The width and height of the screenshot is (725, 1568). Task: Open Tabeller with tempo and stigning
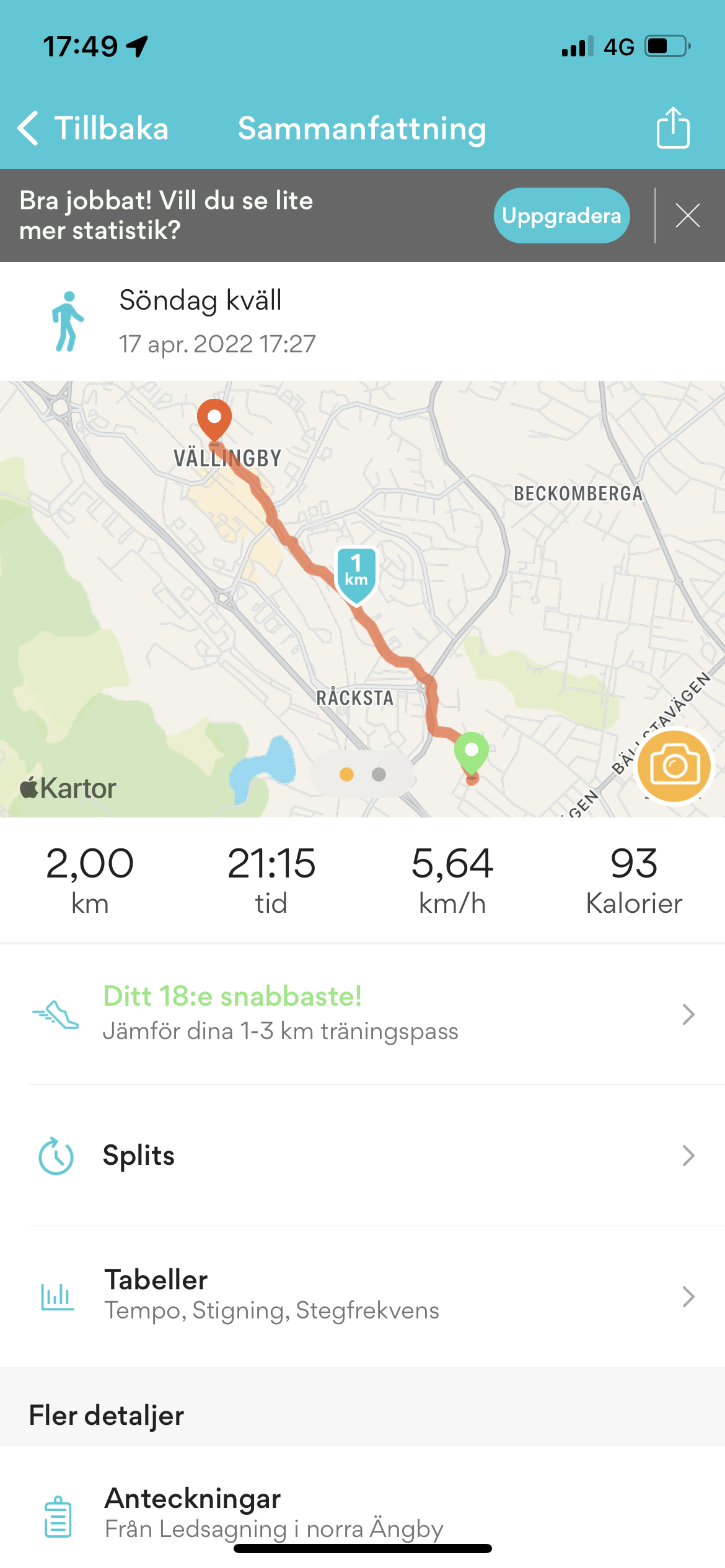pos(362,1296)
